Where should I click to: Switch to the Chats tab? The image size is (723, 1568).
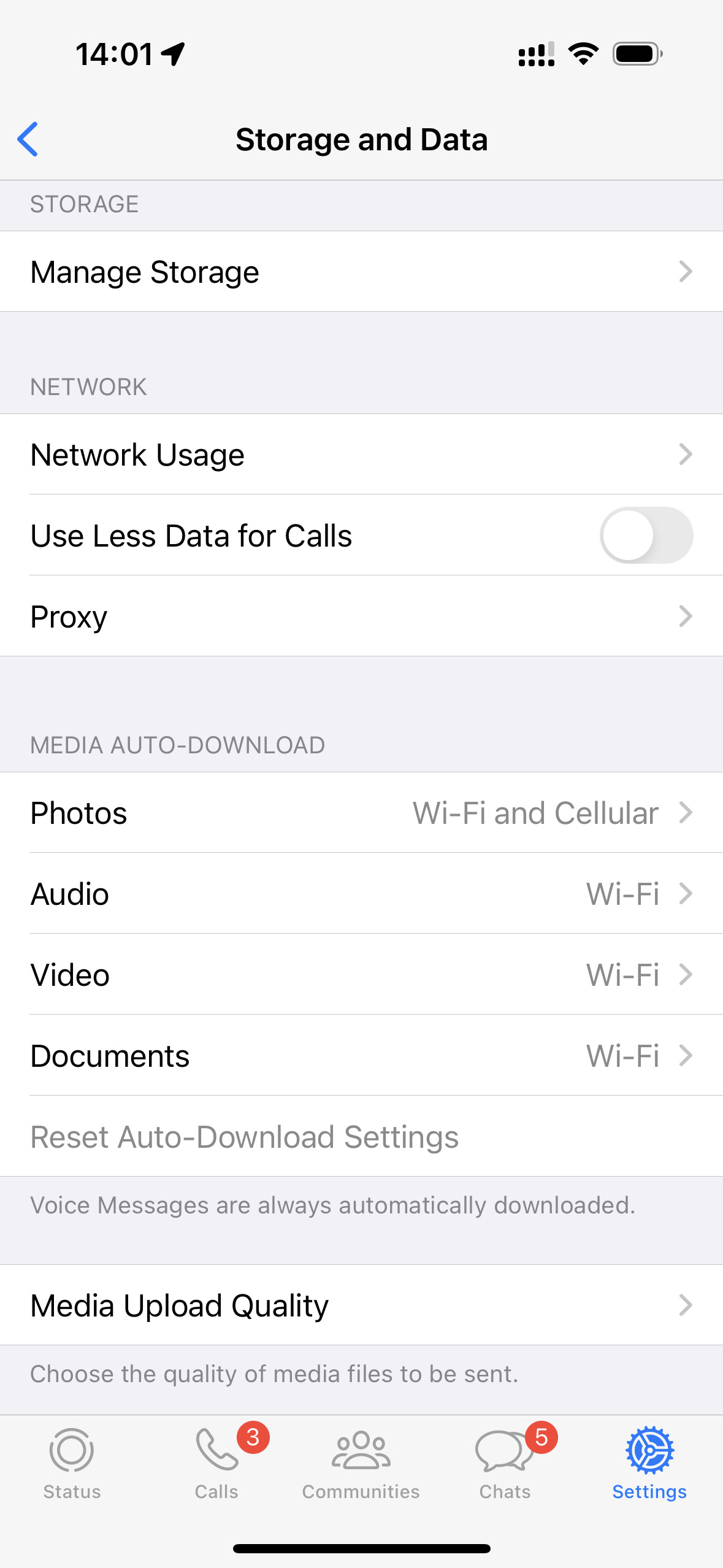505,1464
